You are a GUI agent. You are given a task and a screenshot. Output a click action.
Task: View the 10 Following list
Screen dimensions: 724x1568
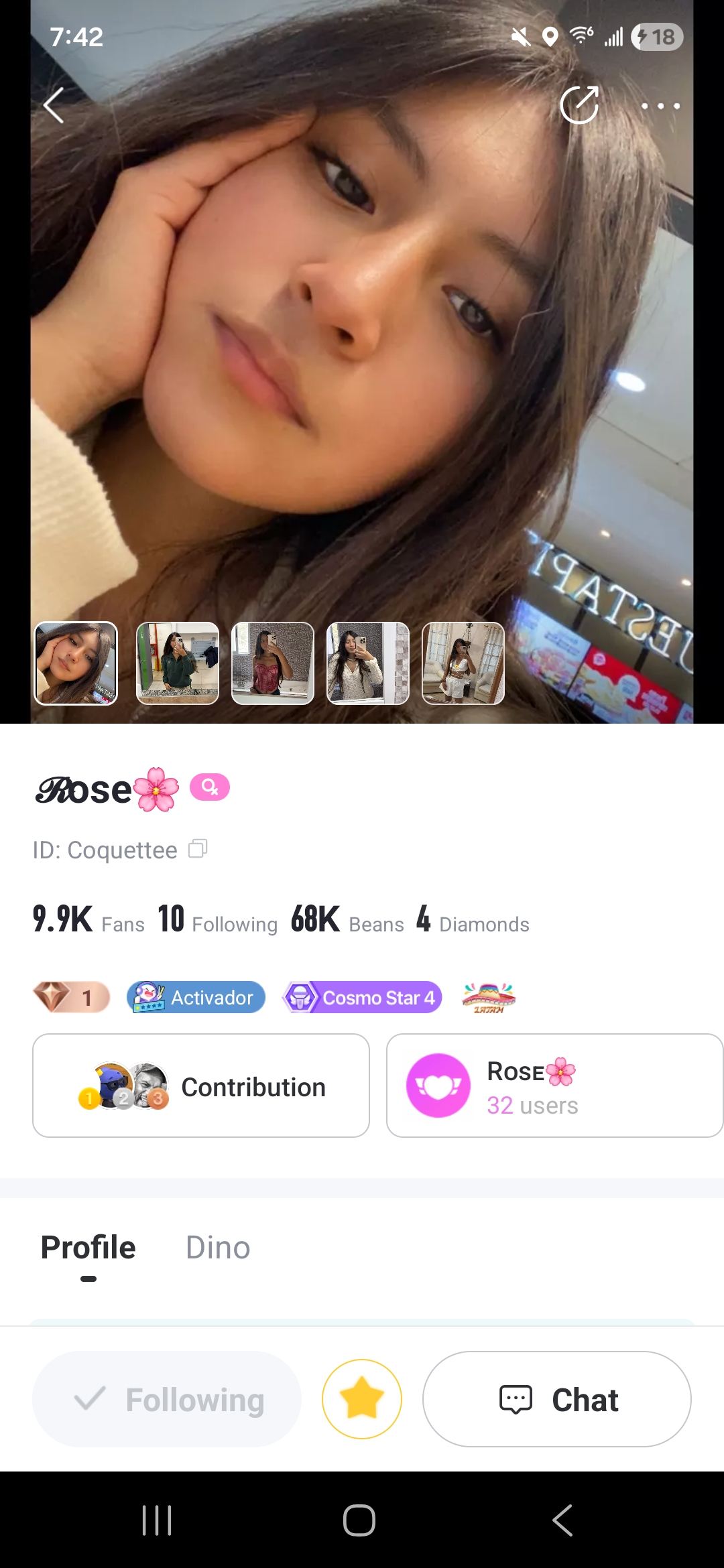click(217, 919)
